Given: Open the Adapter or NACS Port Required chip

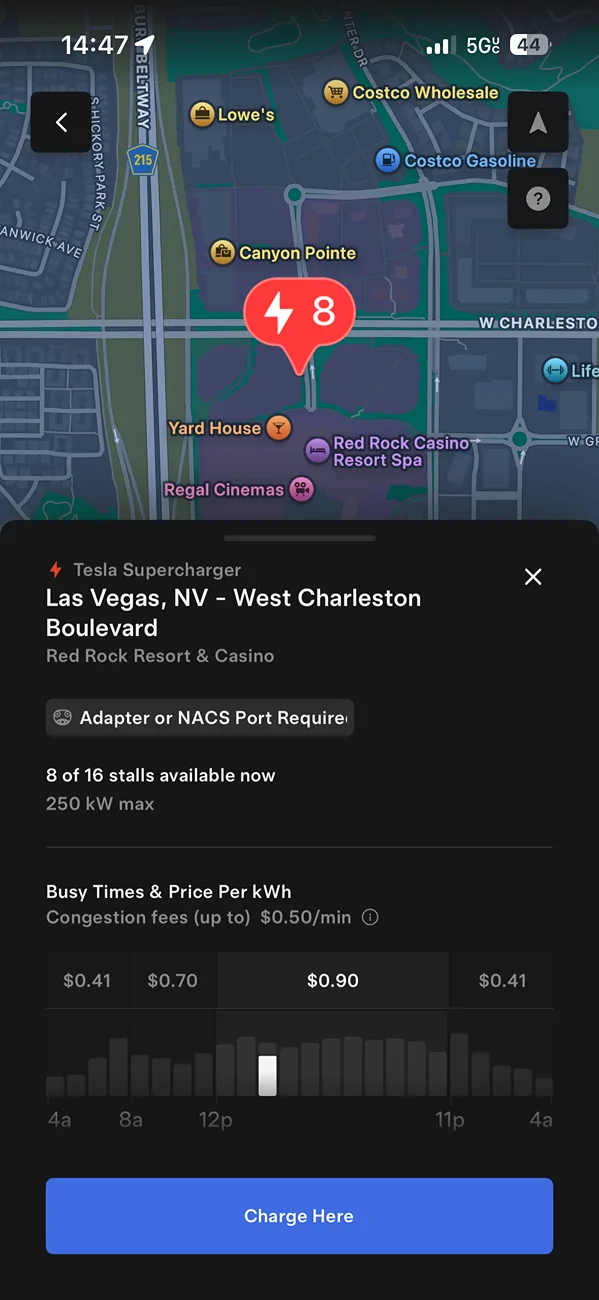Looking at the screenshot, I should (x=200, y=718).
